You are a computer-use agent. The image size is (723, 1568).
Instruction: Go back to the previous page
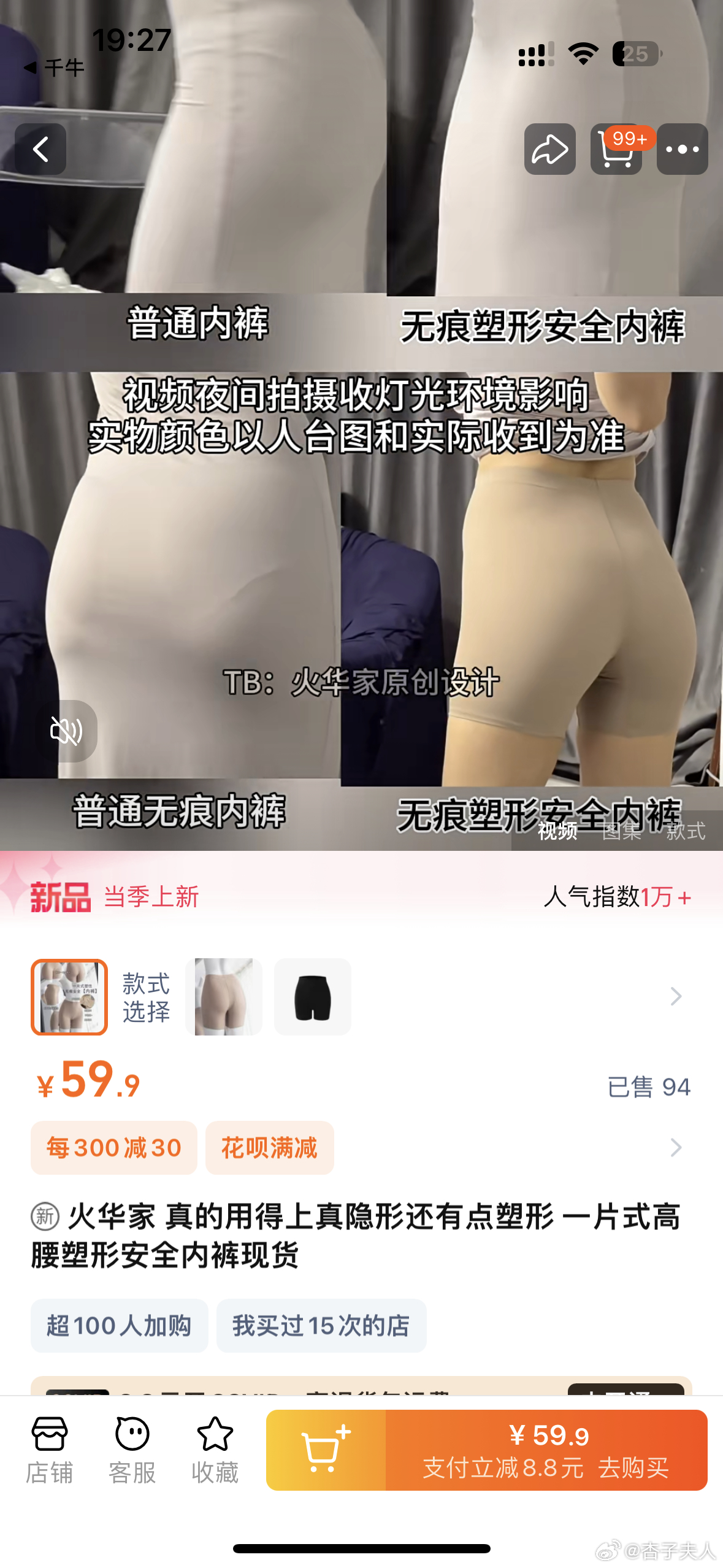(x=40, y=149)
